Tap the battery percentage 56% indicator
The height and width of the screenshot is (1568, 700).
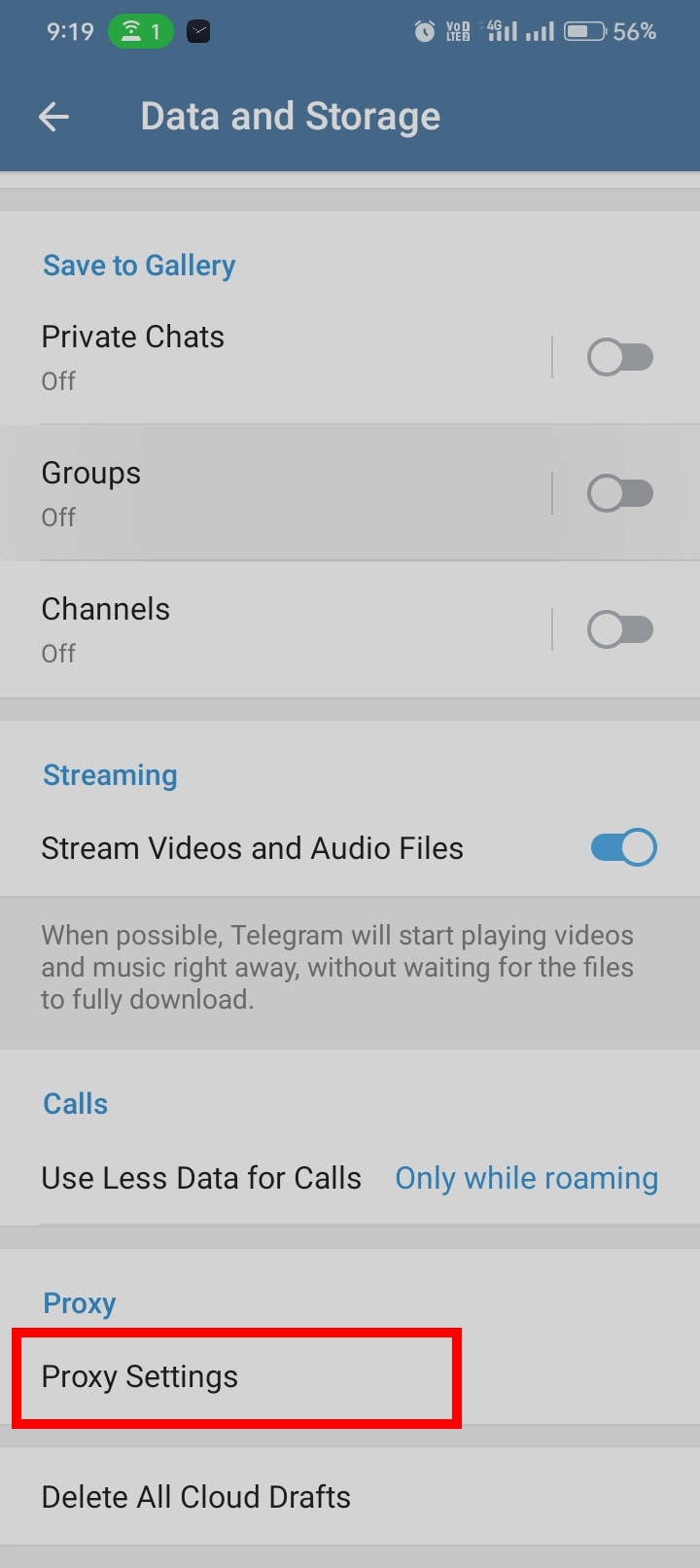639,31
